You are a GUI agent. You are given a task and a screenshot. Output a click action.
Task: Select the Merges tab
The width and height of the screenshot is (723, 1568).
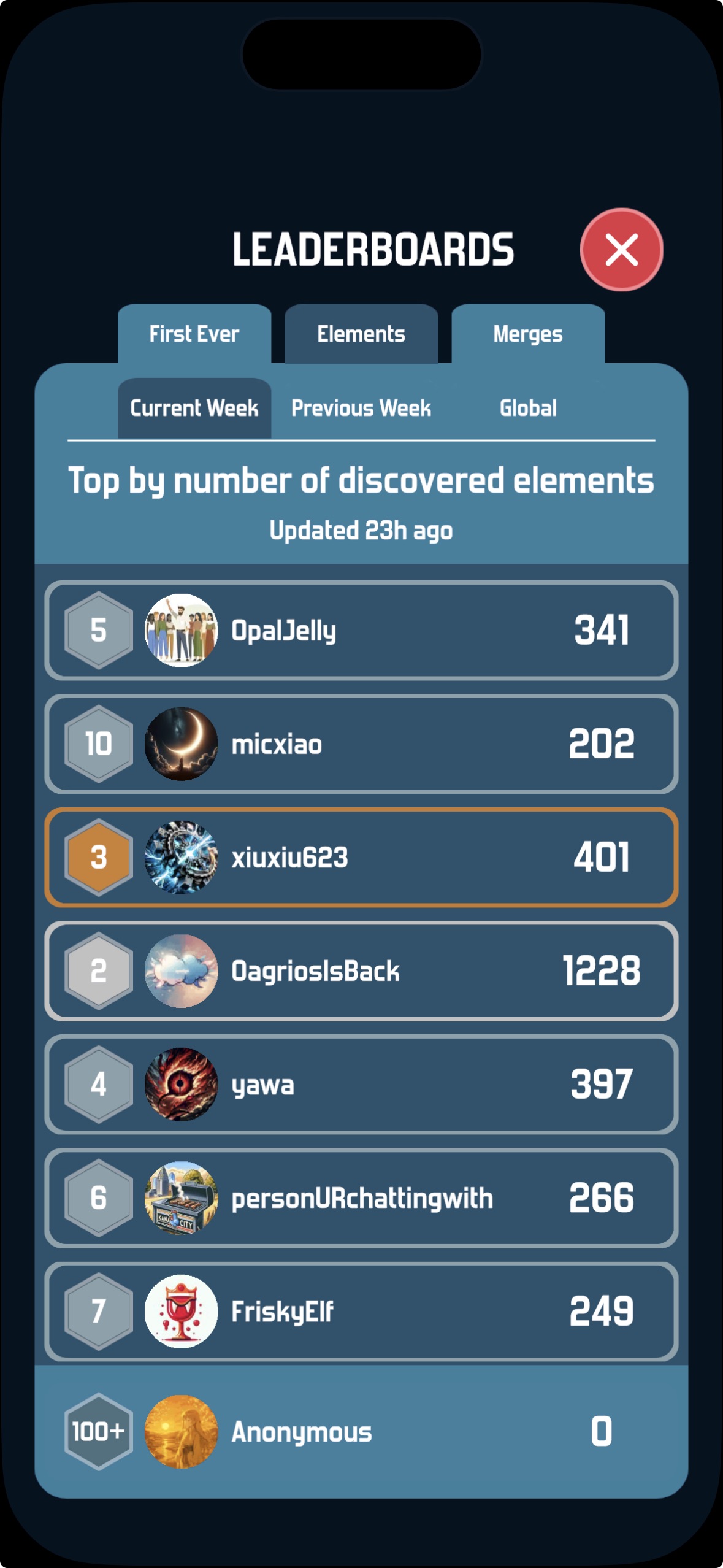point(528,334)
